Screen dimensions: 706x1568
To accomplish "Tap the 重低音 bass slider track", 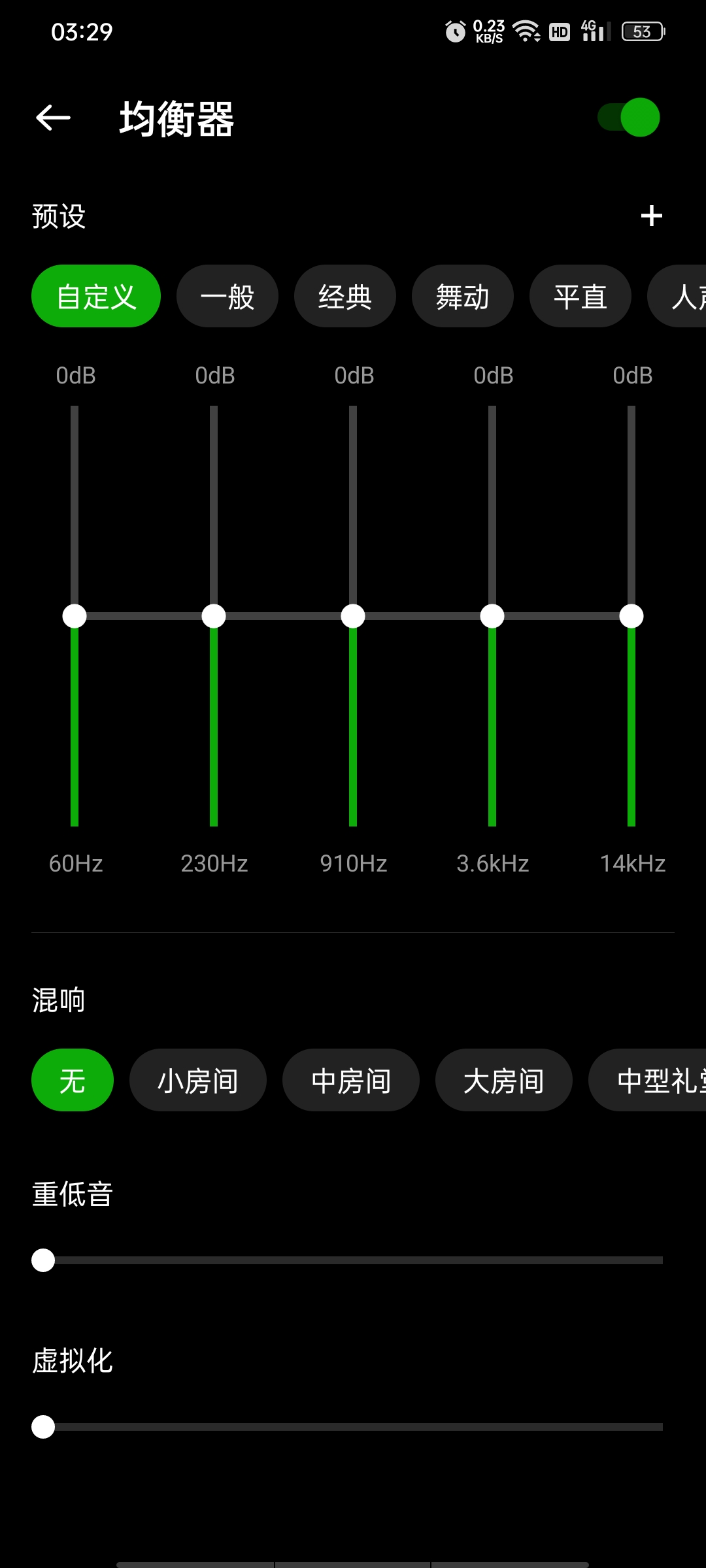I will tap(347, 1260).
